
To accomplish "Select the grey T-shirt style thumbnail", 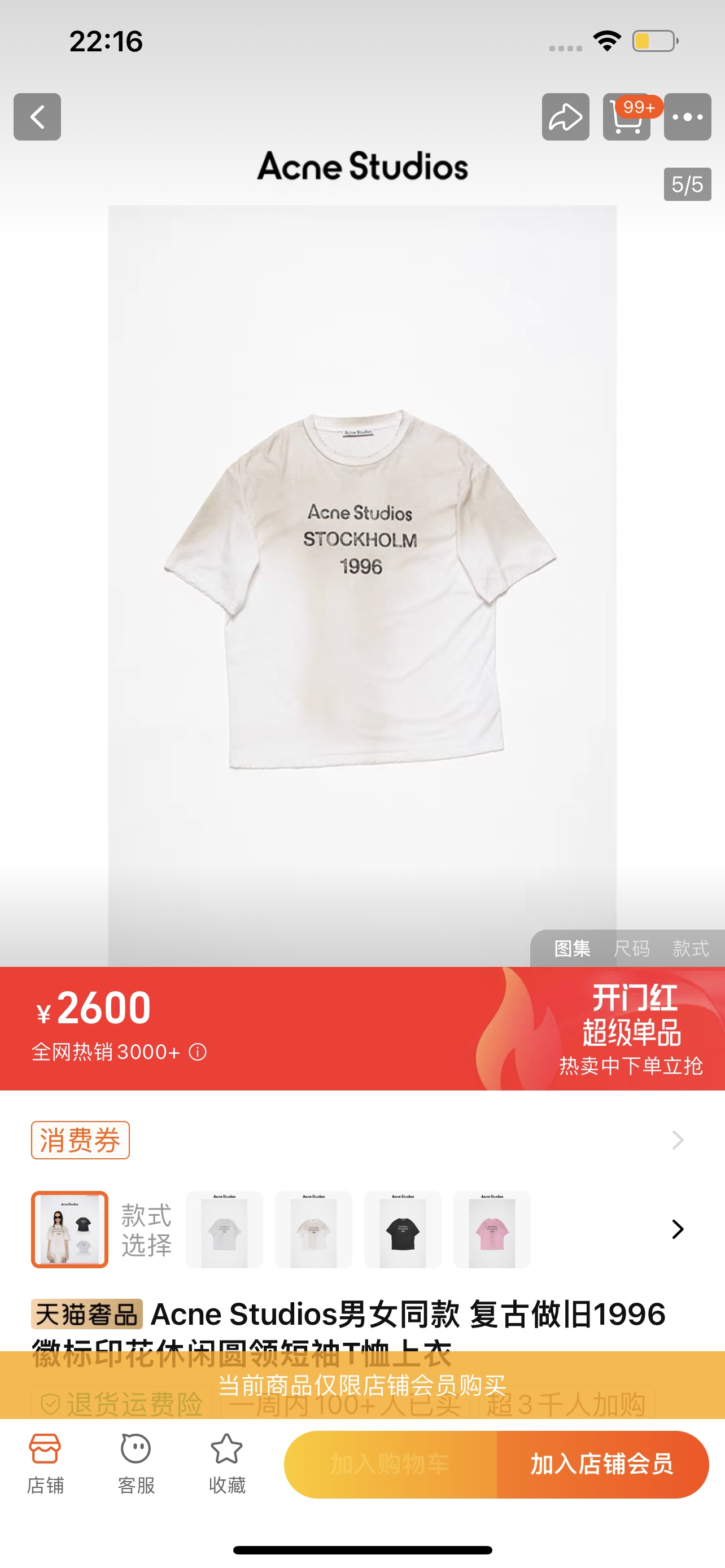I will point(224,1229).
